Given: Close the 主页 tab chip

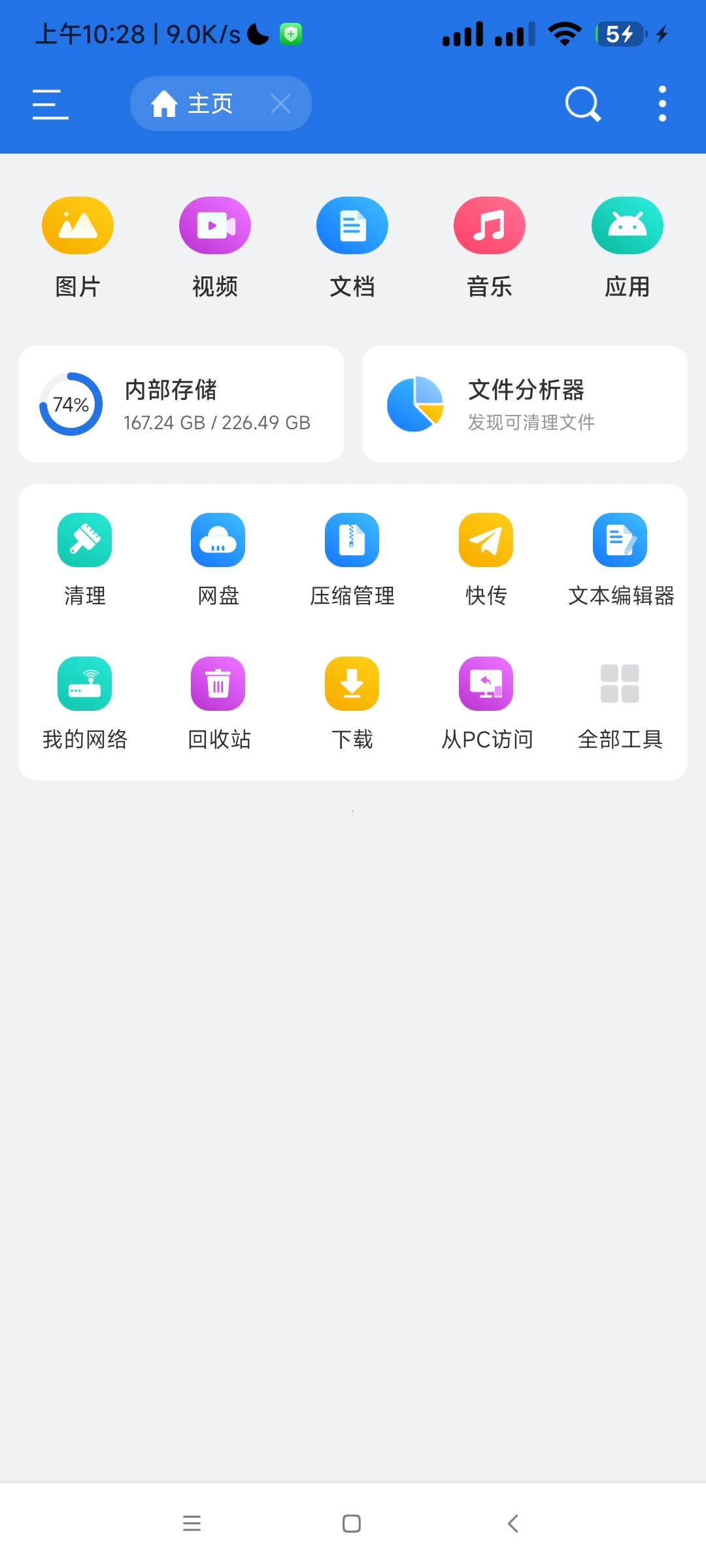Looking at the screenshot, I should click(280, 104).
